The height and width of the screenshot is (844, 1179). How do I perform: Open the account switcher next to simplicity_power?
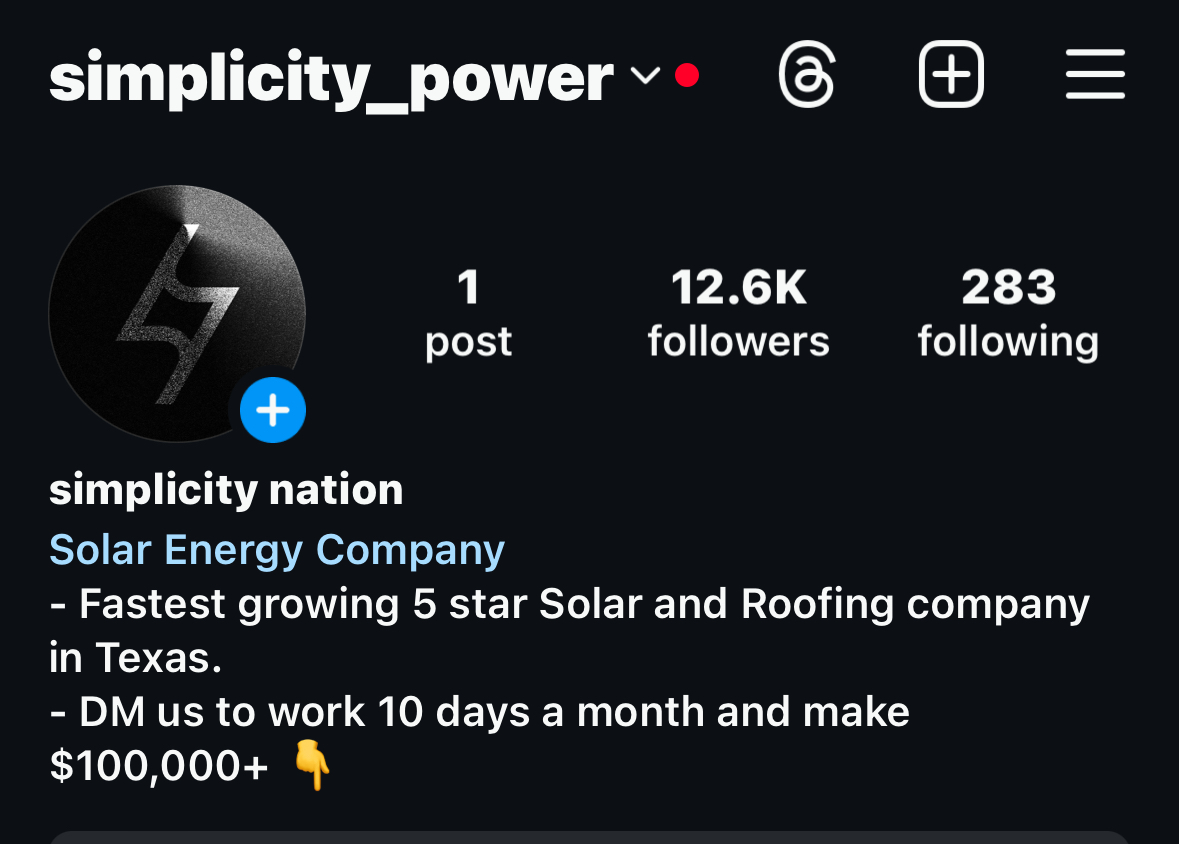pyautogui.click(x=646, y=76)
